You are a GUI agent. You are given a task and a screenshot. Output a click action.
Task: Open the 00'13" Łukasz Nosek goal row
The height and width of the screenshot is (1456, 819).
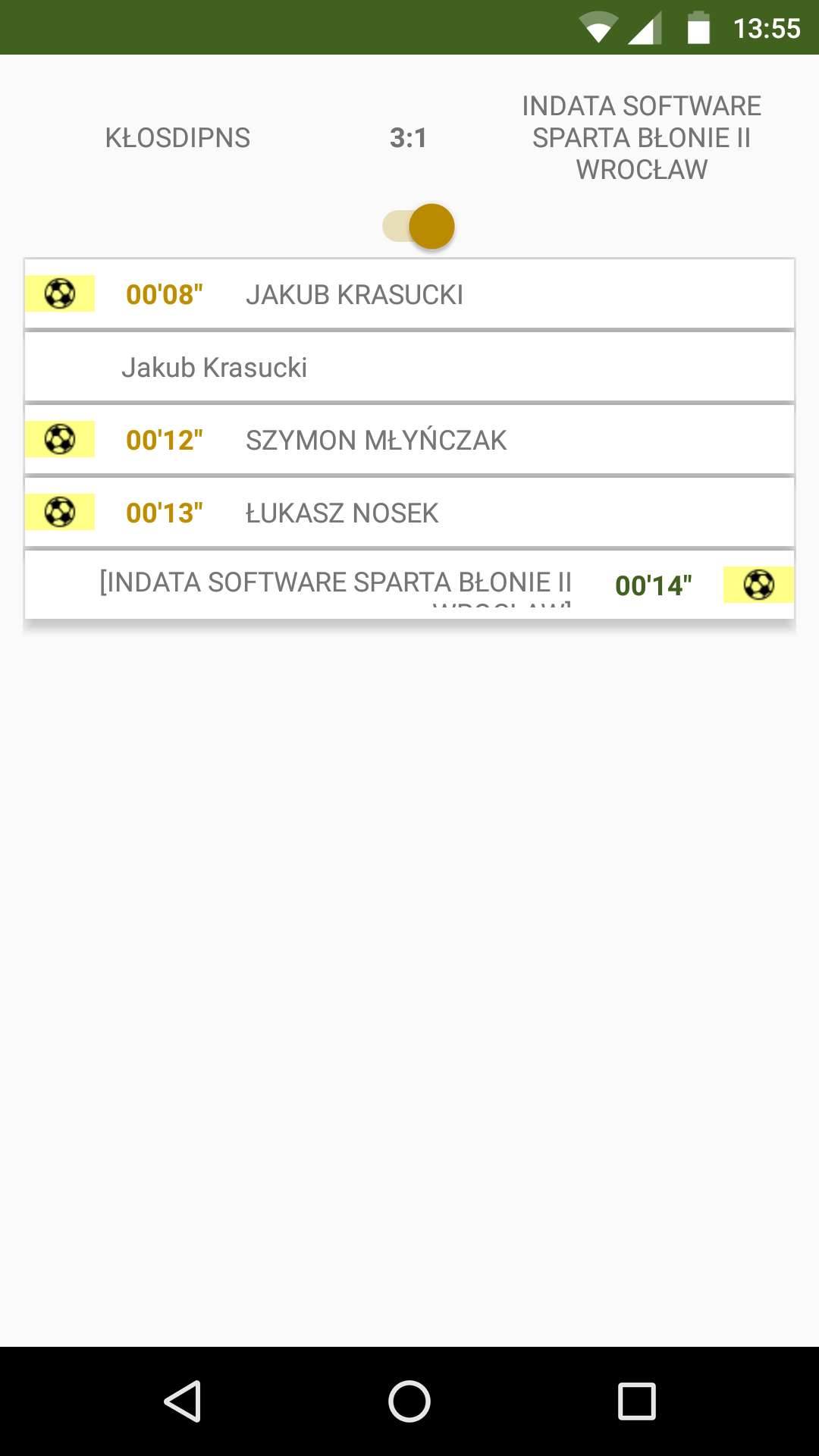pos(409,513)
